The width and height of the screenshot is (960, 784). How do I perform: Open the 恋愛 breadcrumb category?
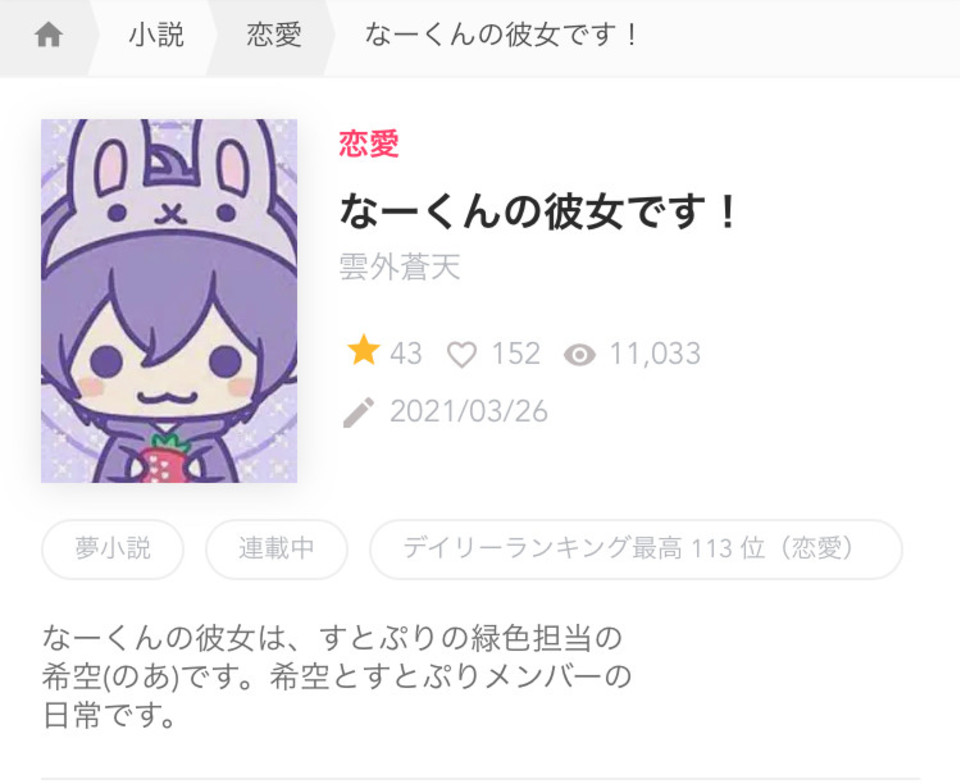(x=274, y=36)
